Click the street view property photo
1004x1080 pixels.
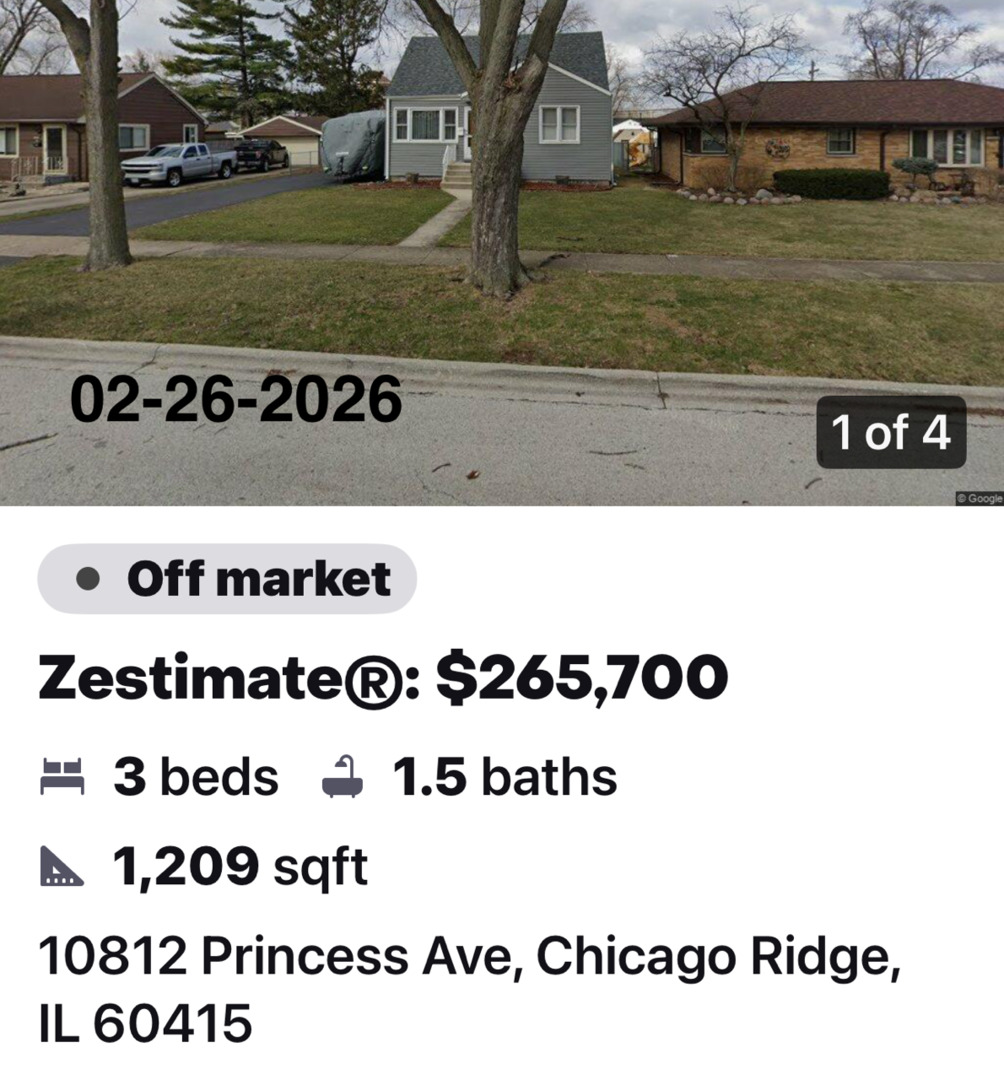click(x=500, y=250)
